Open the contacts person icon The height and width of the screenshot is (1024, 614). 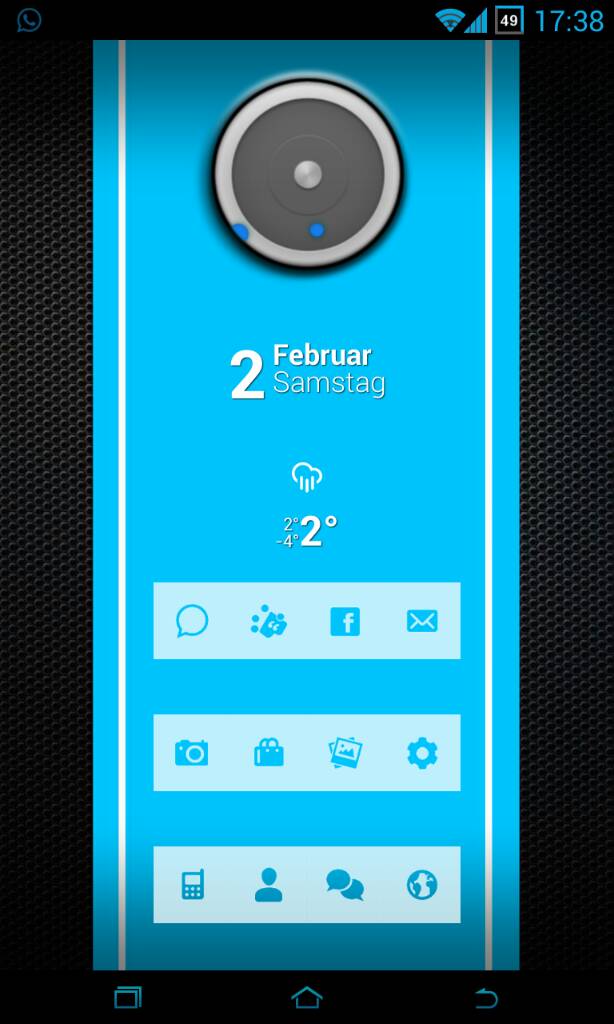point(268,885)
